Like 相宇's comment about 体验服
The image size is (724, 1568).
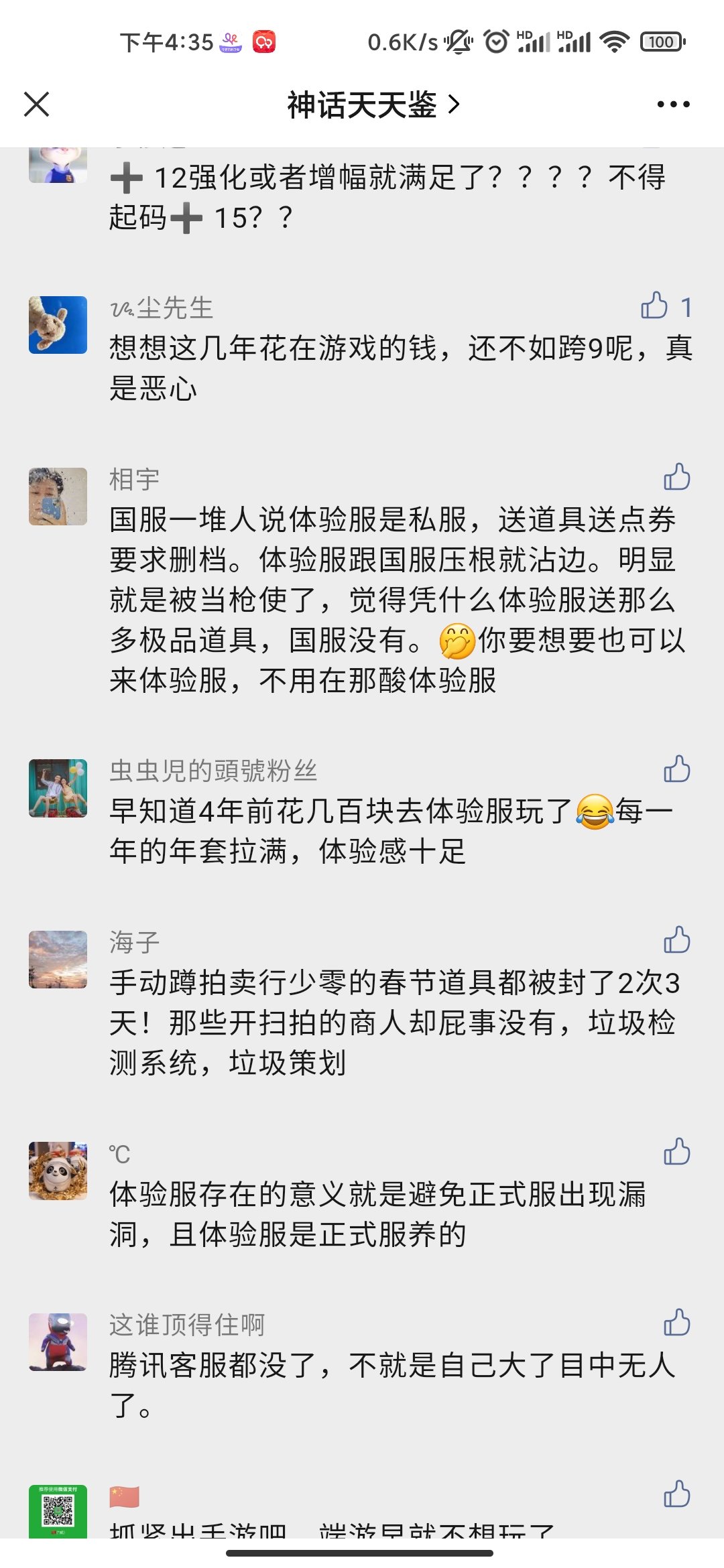click(x=676, y=477)
